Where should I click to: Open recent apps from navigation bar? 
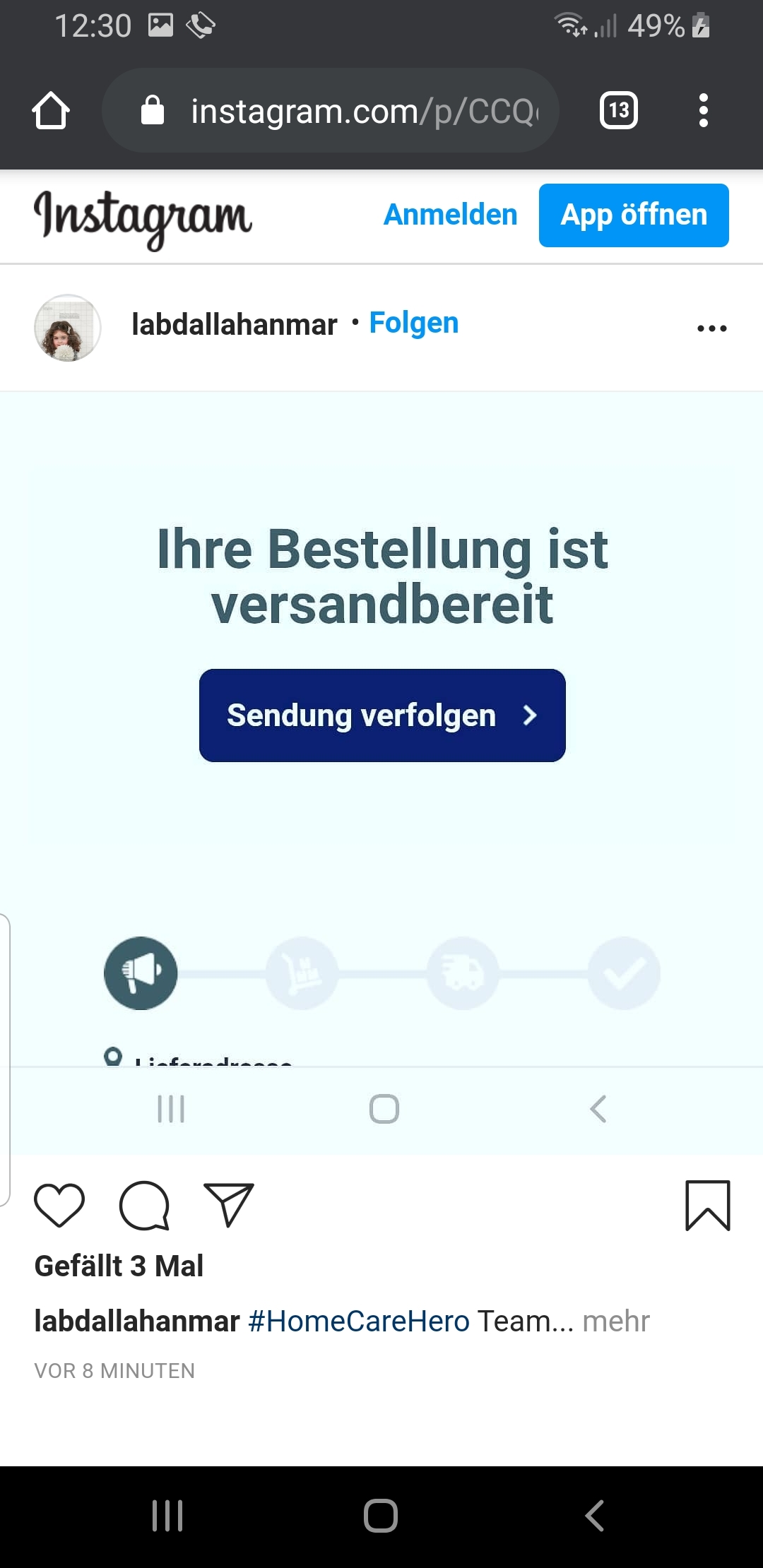pyautogui.click(x=168, y=1516)
